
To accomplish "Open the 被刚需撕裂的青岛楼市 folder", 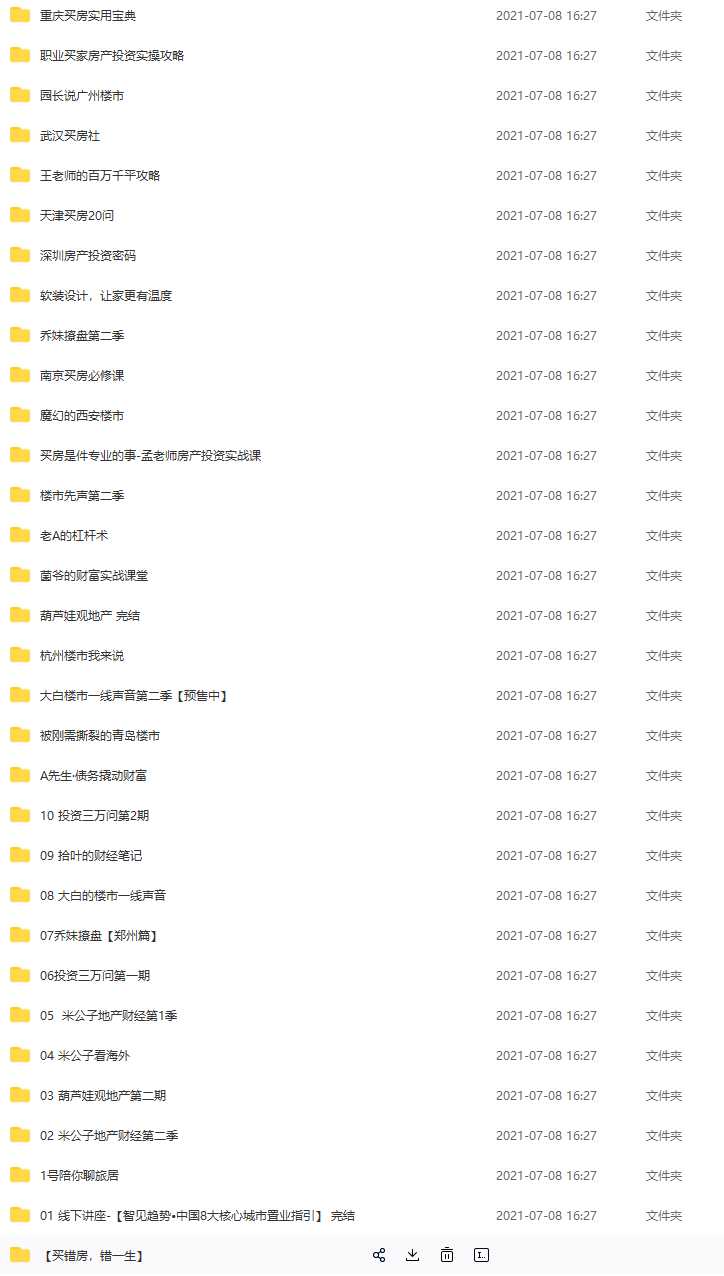I will [100, 736].
